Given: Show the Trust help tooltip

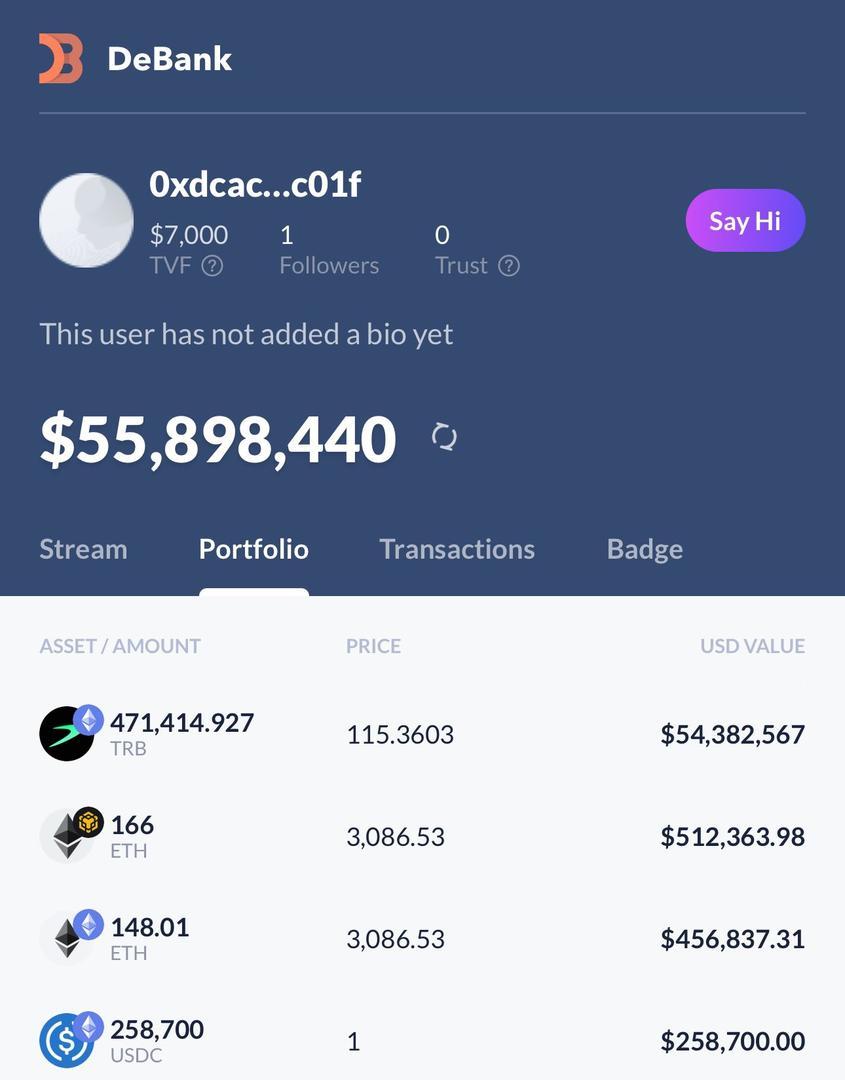Looking at the screenshot, I should 509,266.
